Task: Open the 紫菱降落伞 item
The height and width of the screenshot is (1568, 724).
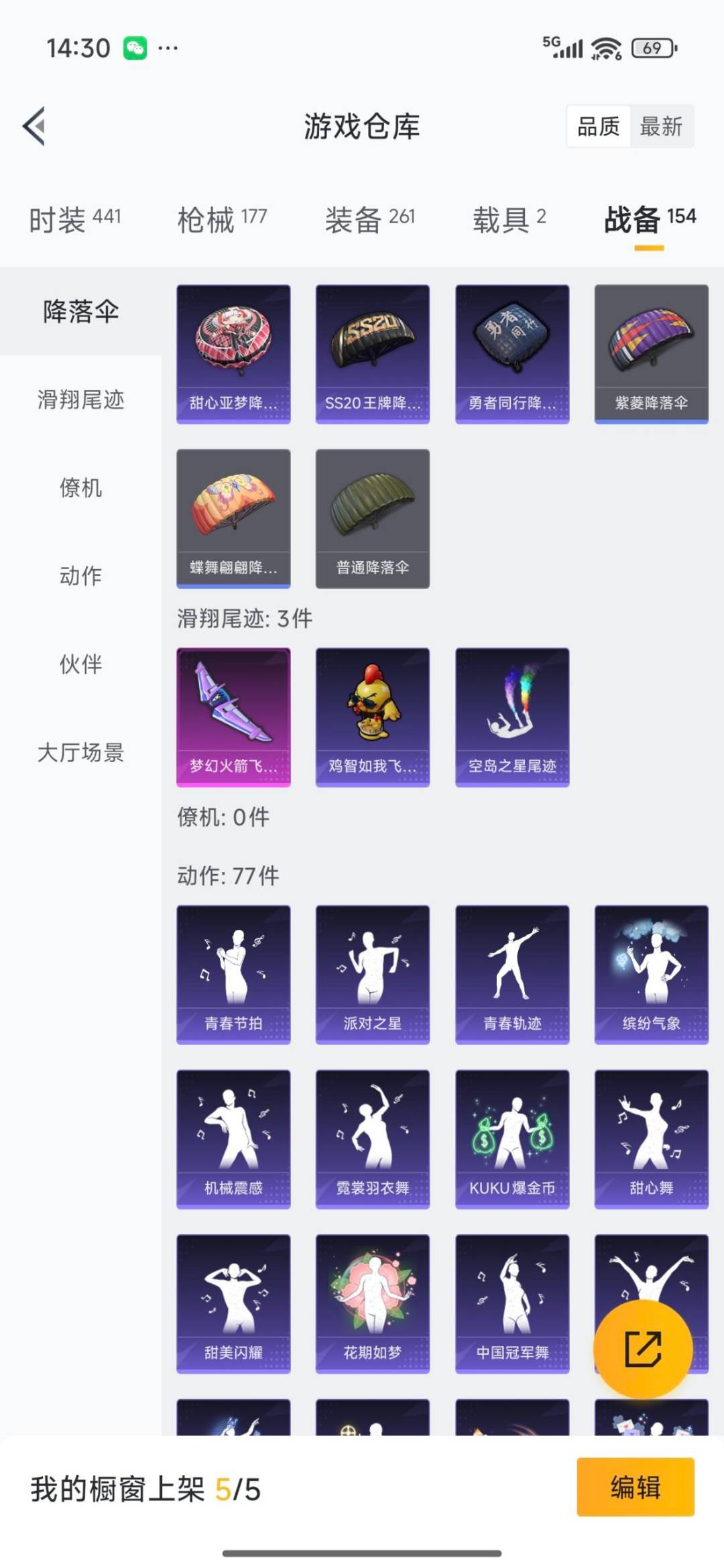Action: pos(650,355)
